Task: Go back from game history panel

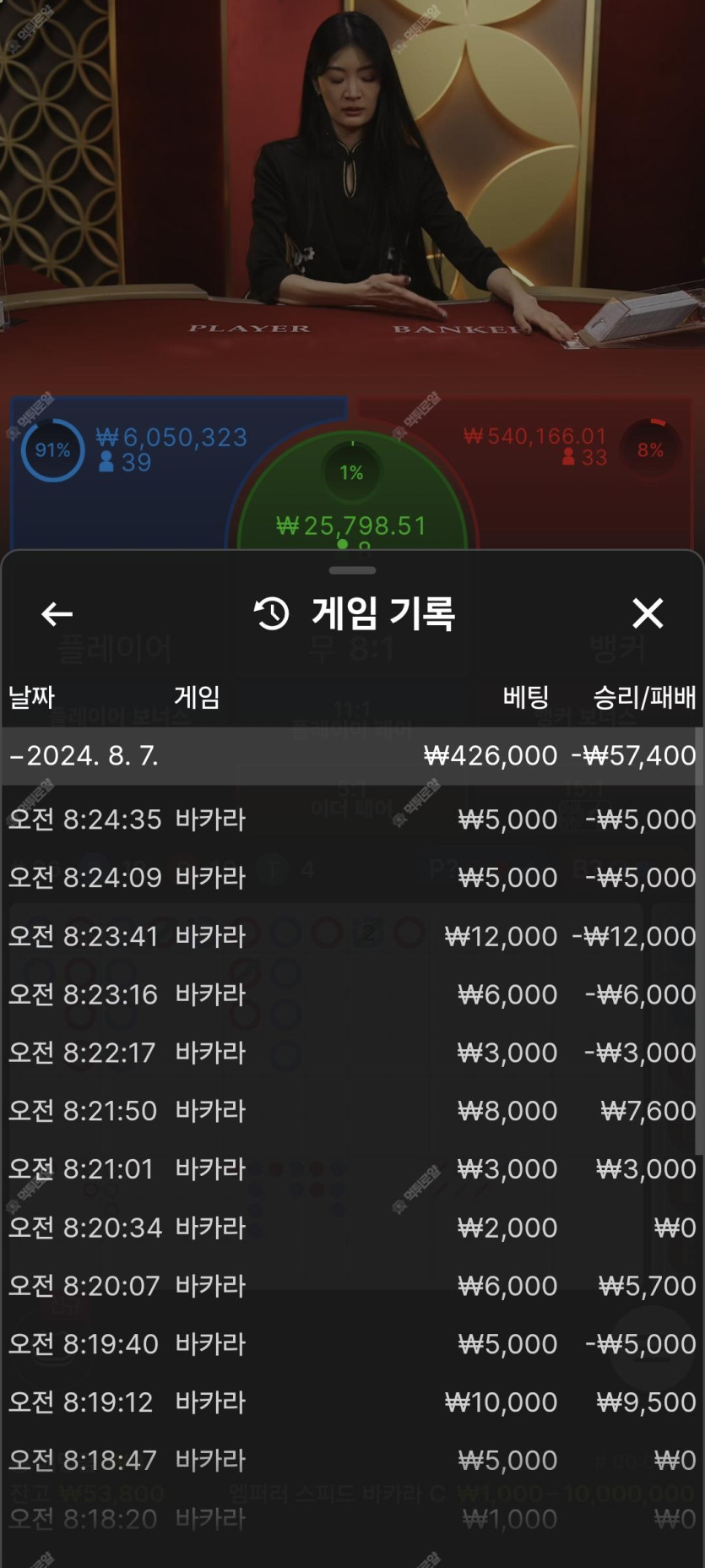Action: click(x=57, y=614)
